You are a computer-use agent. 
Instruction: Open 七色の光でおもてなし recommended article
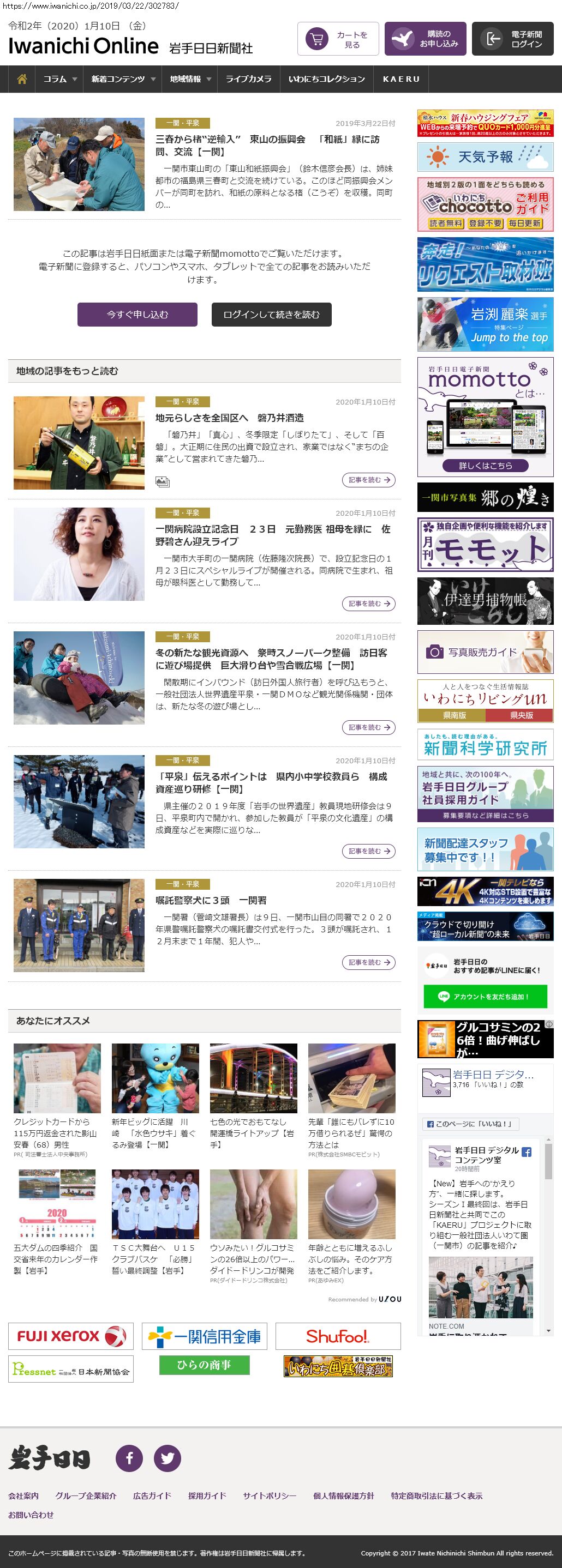coord(253,1133)
